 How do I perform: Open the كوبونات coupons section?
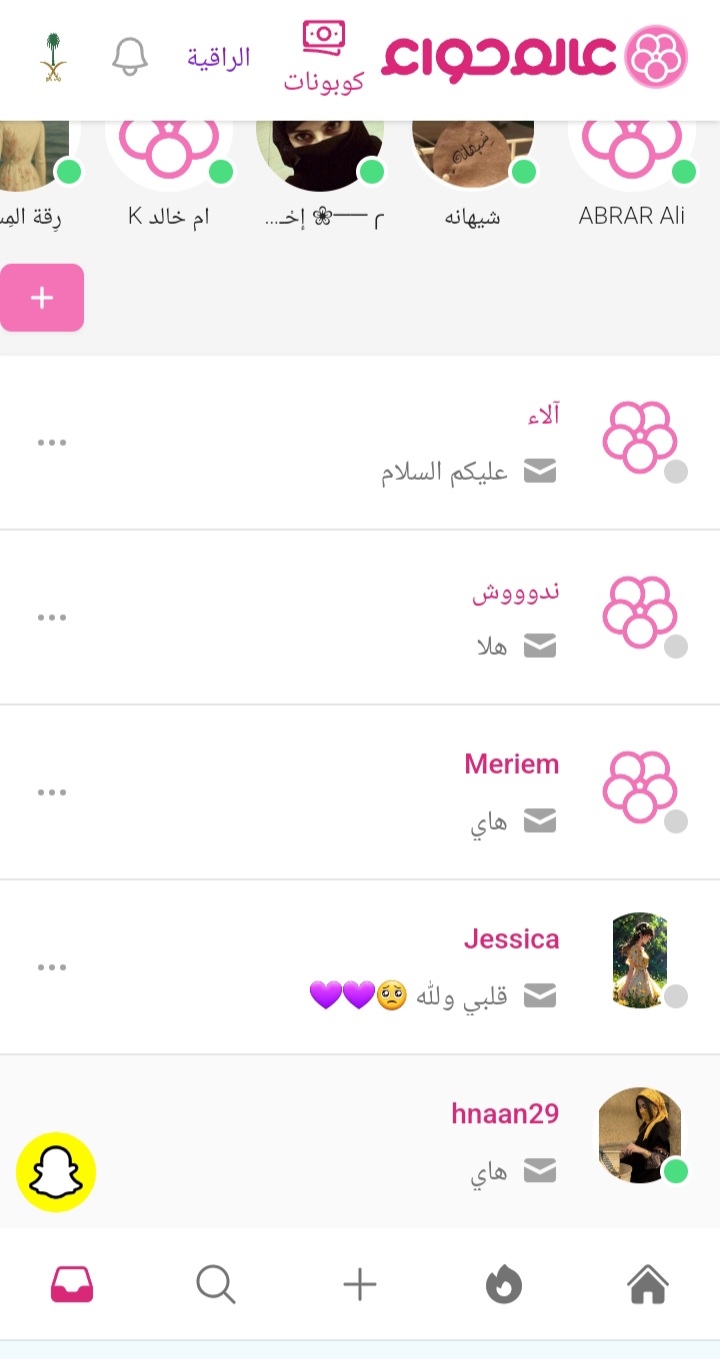coord(323,58)
